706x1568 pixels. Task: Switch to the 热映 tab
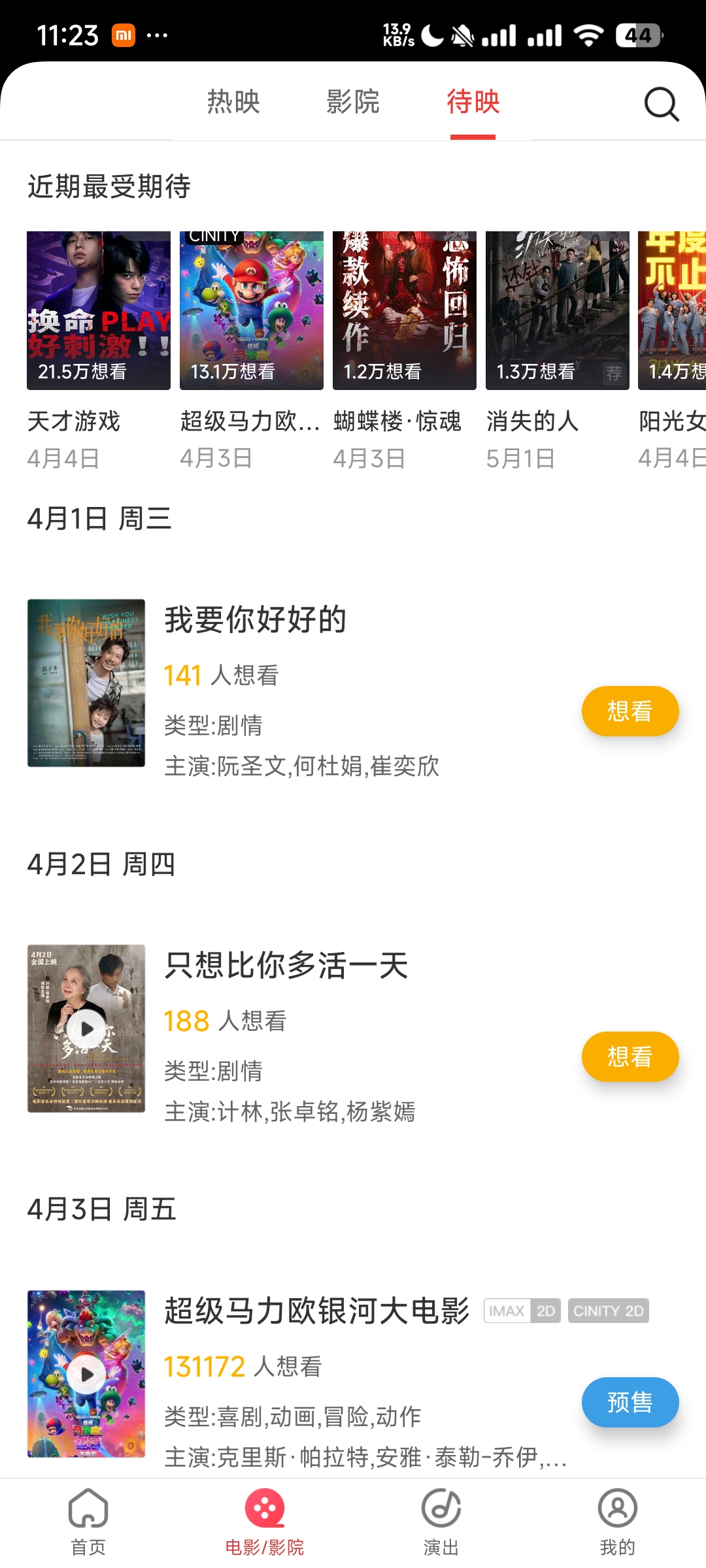click(x=233, y=103)
